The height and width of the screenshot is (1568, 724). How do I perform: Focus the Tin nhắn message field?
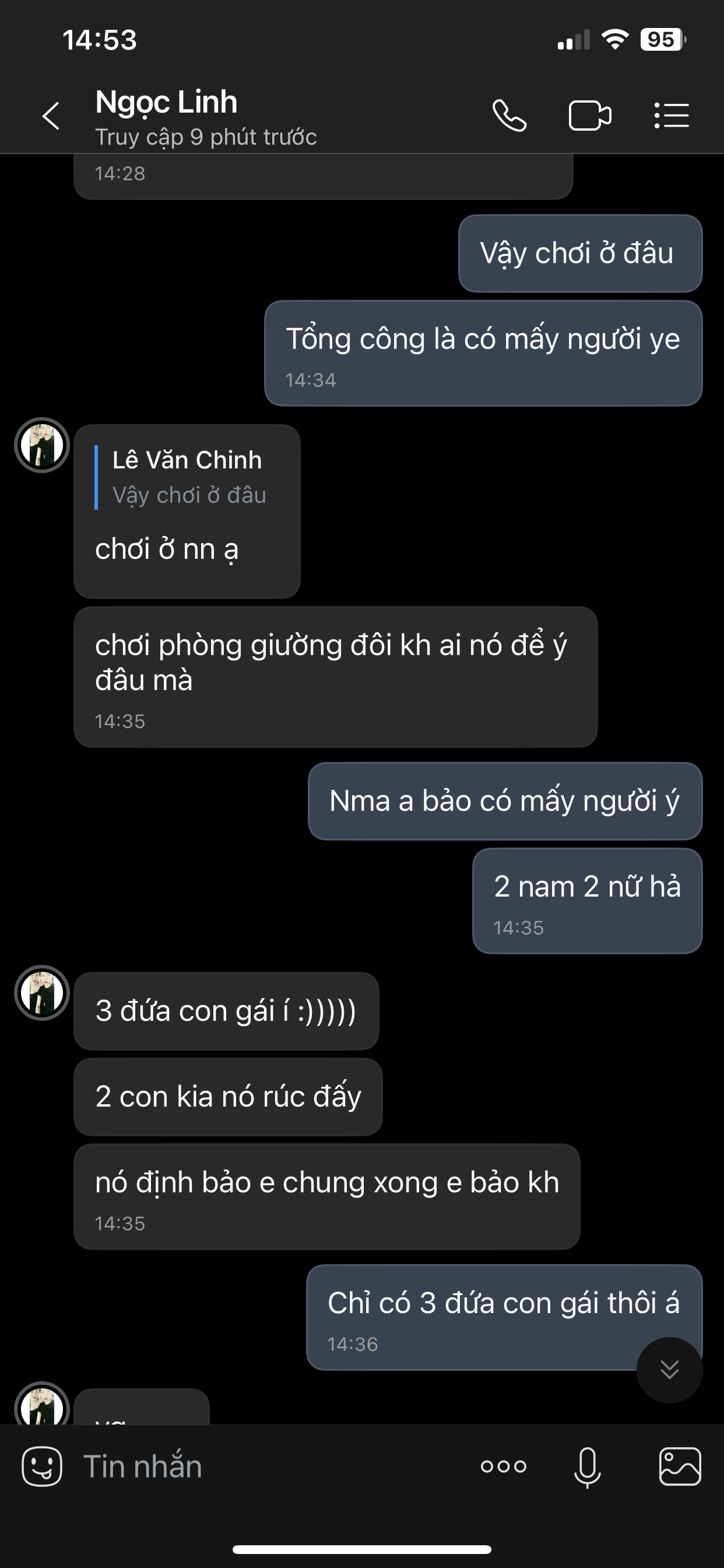click(268, 1467)
